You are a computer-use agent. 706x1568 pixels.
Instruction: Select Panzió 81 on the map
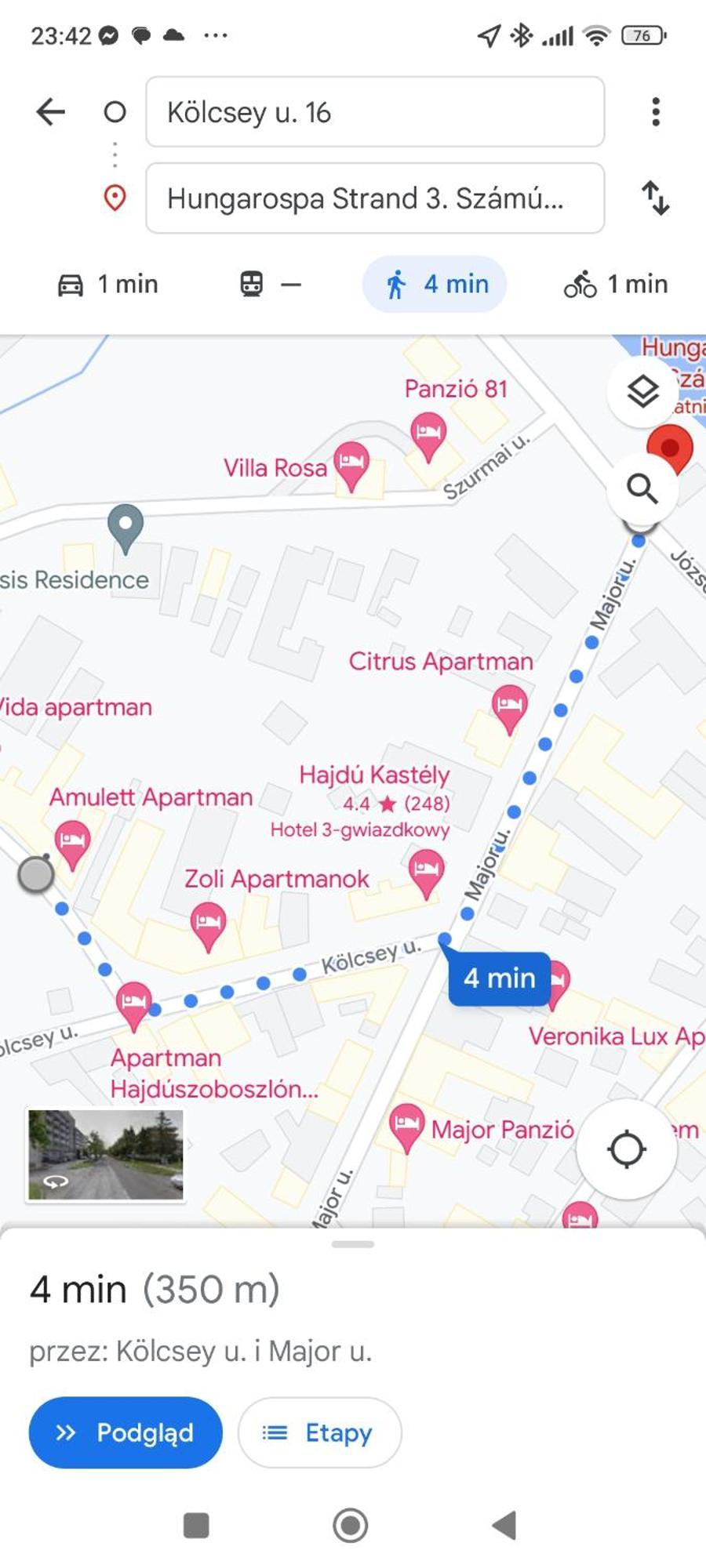click(428, 434)
